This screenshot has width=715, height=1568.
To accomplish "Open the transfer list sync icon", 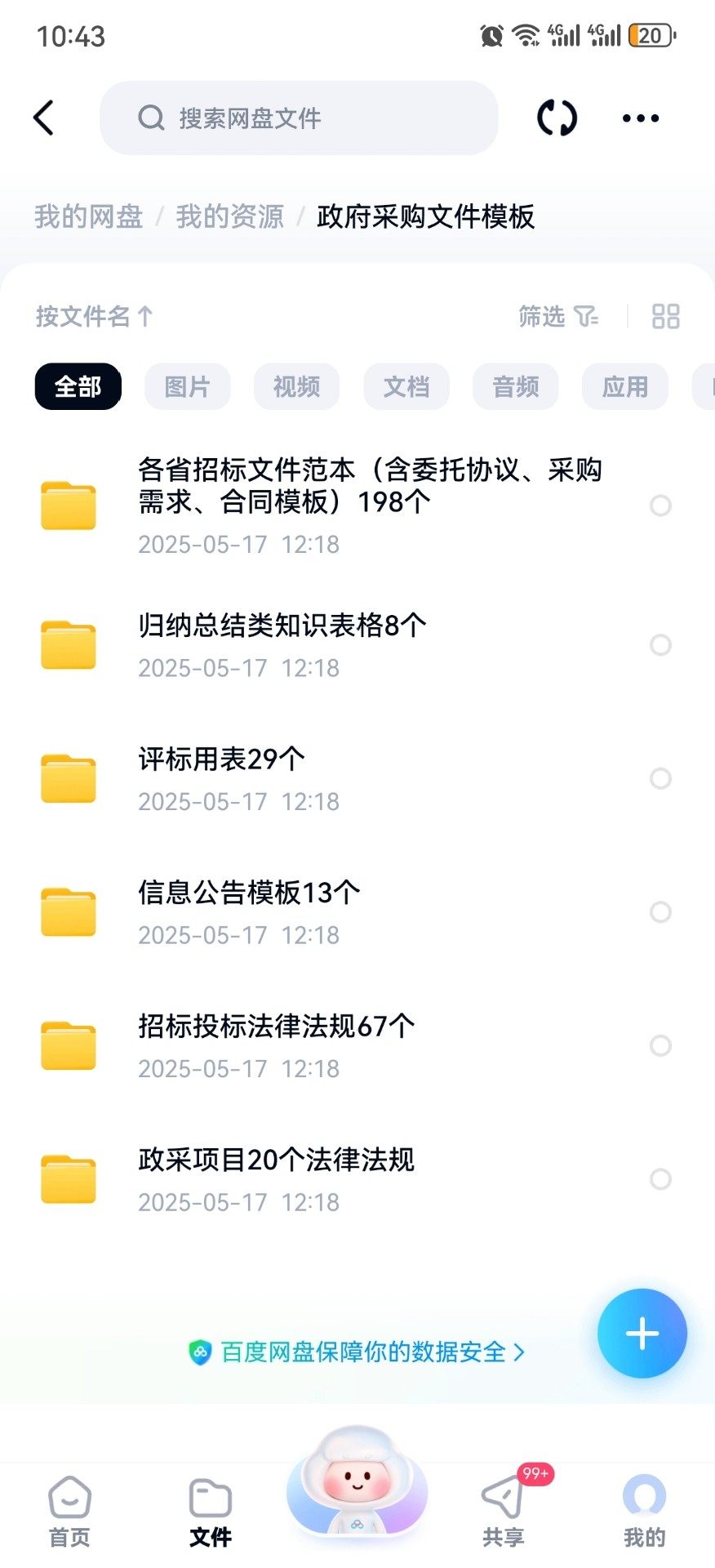I will pyautogui.click(x=557, y=118).
